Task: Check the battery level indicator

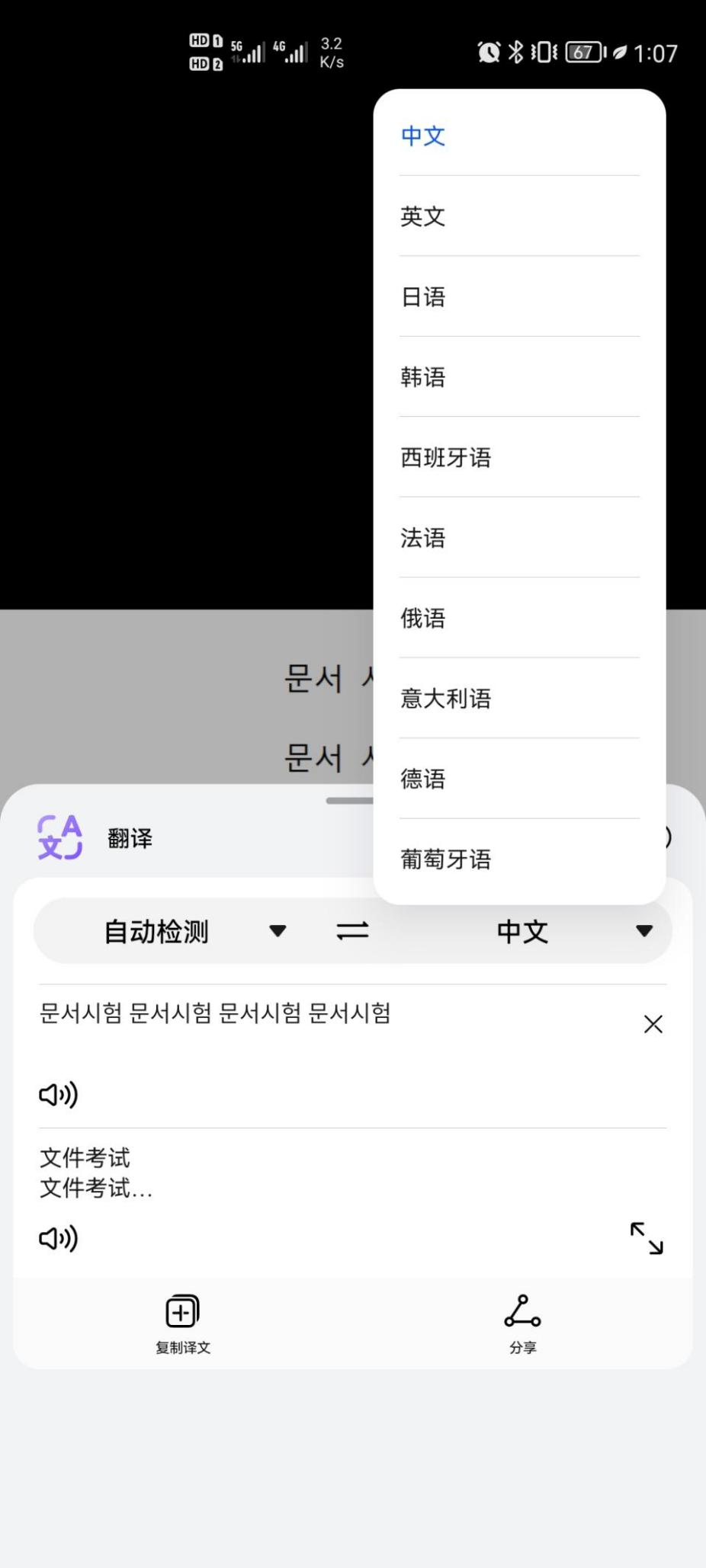Action: [x=582, y=52]
